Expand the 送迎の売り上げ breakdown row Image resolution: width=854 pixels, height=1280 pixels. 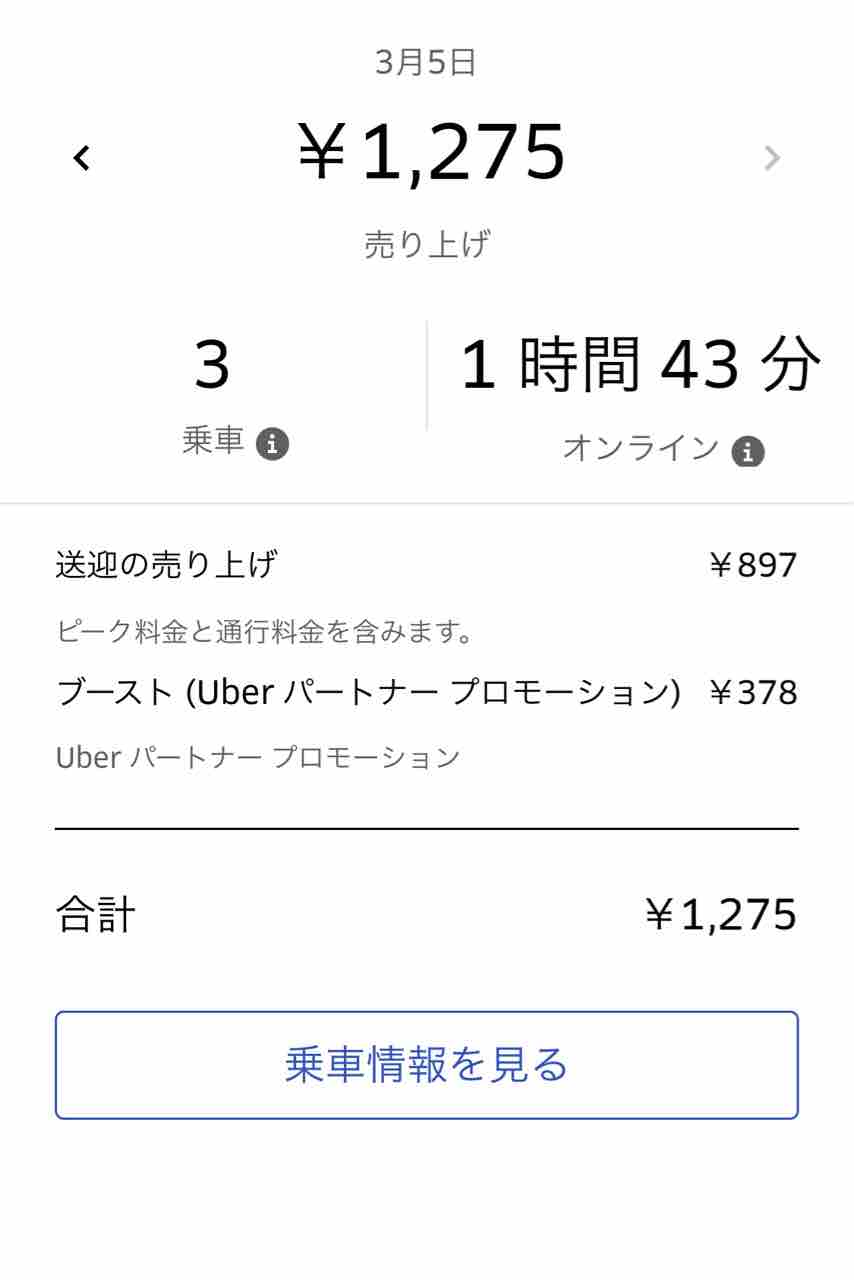[x=427, y=565]
